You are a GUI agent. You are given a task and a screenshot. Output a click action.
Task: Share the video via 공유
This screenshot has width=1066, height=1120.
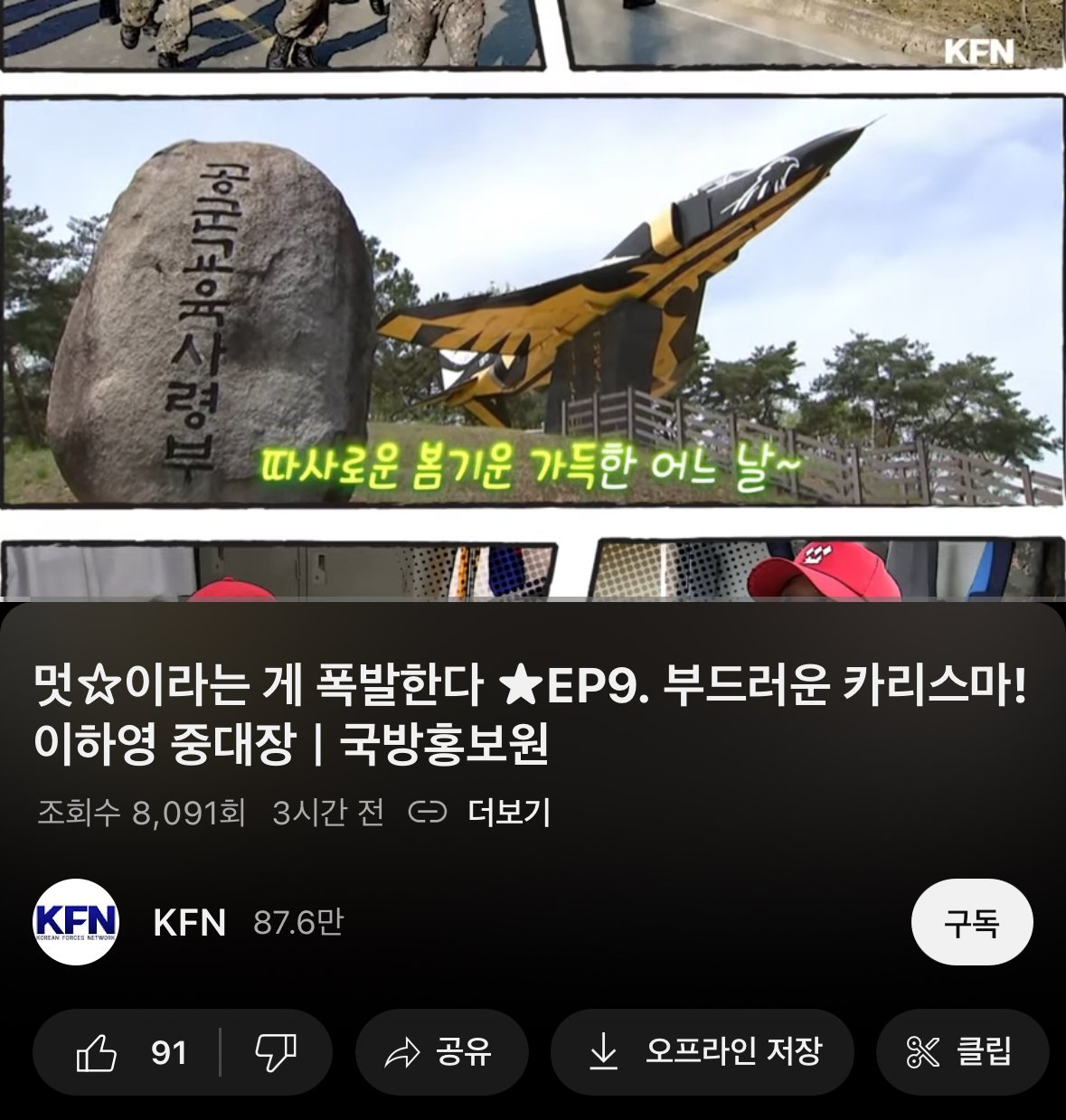[440, 1053]
